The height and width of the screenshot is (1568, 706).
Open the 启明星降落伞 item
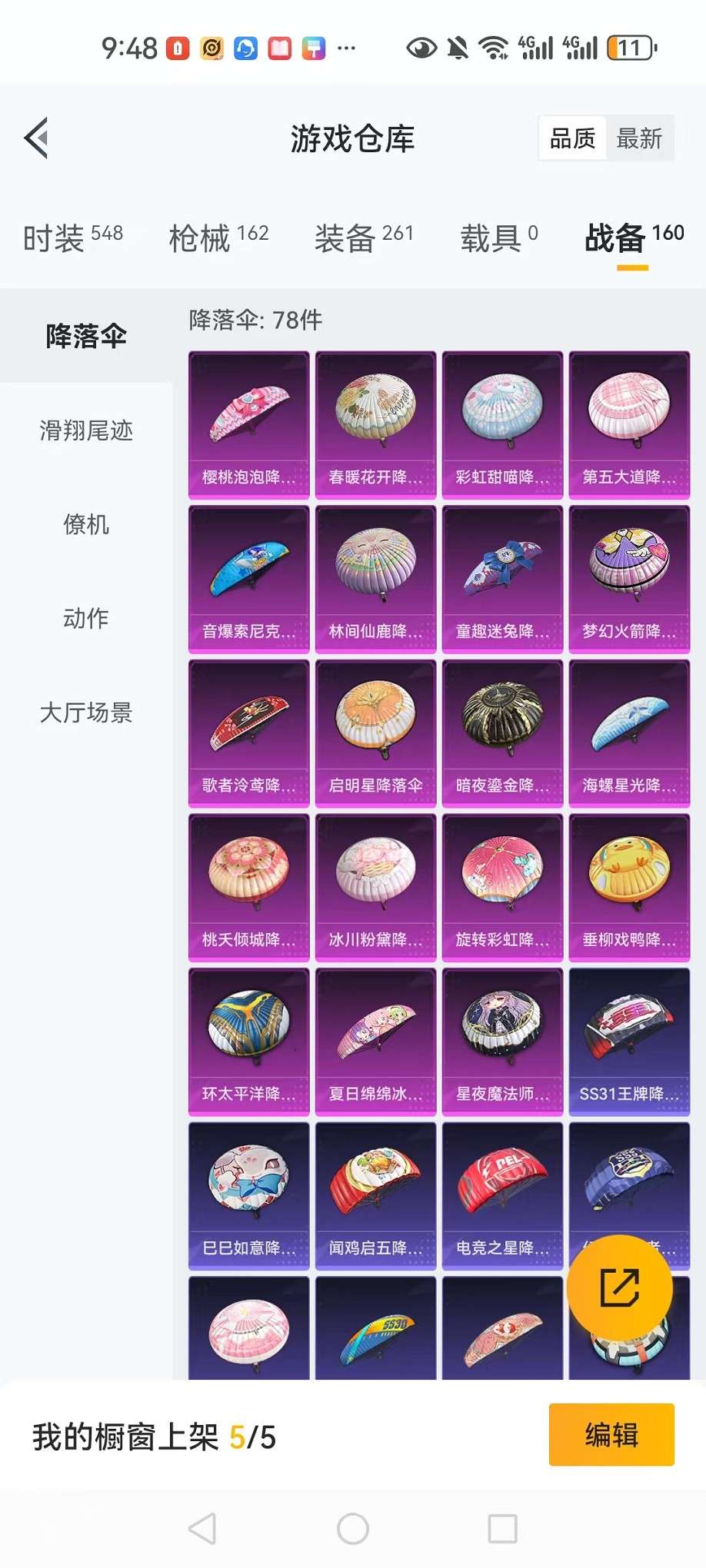[375, 733]
